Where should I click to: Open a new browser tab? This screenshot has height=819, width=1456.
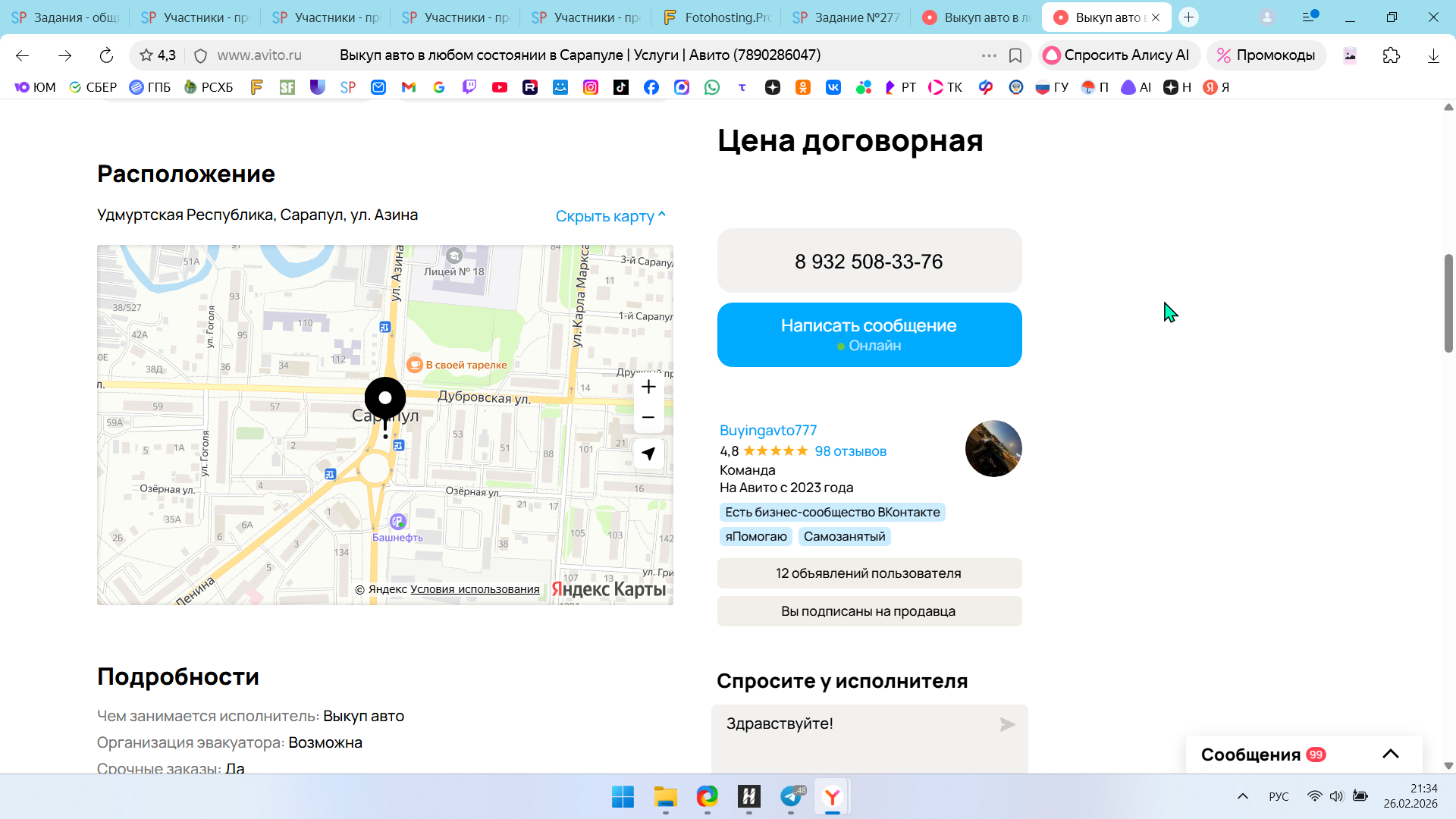(1188, 17)
